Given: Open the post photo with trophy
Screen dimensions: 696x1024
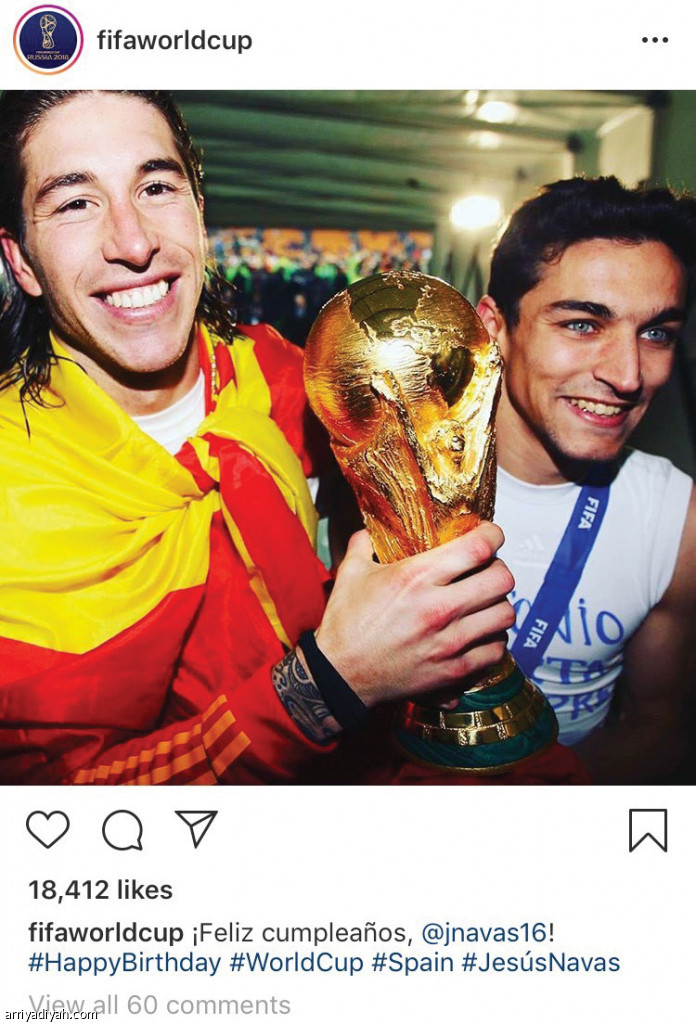Looking at the screenshot, I should click(348, 437).
